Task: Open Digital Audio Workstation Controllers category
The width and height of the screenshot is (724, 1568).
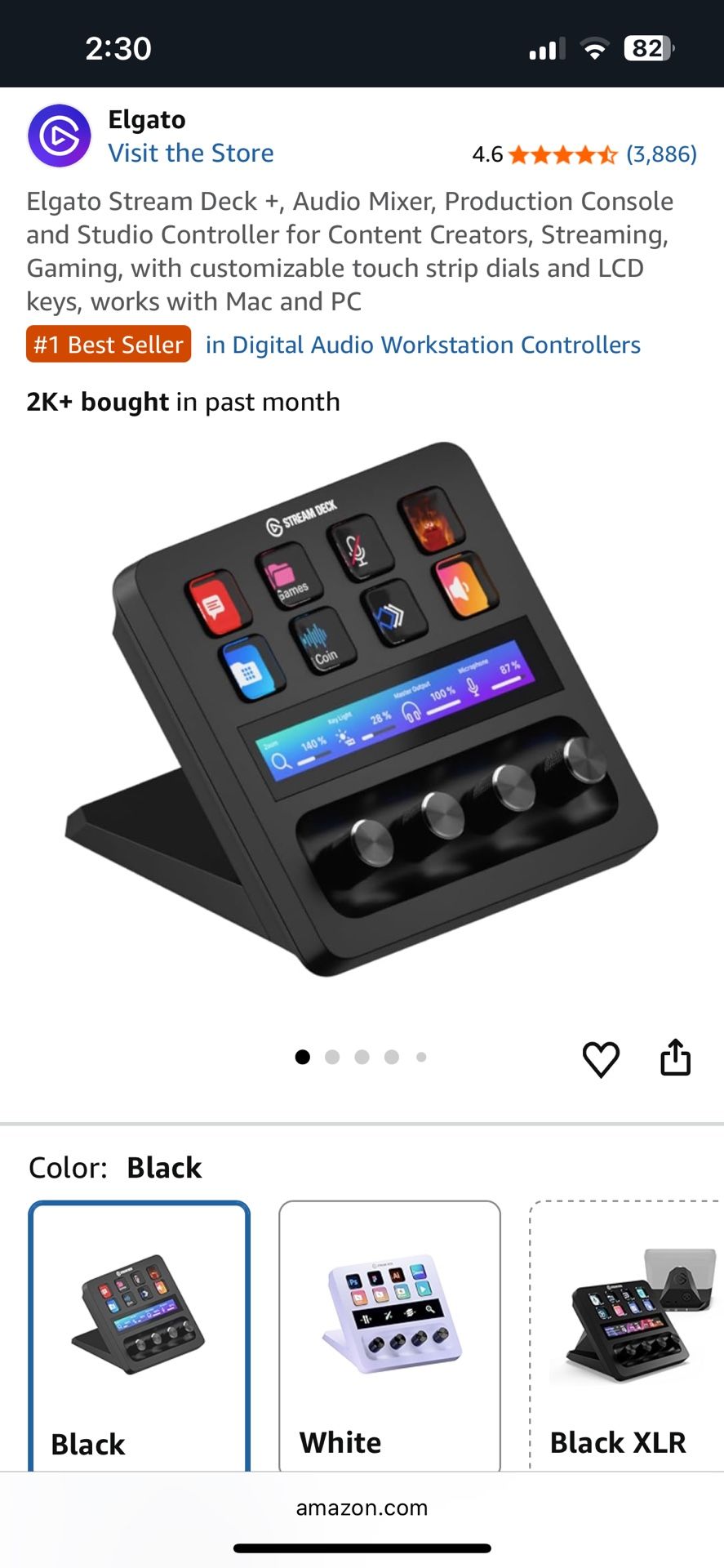Action: (424, 345)
